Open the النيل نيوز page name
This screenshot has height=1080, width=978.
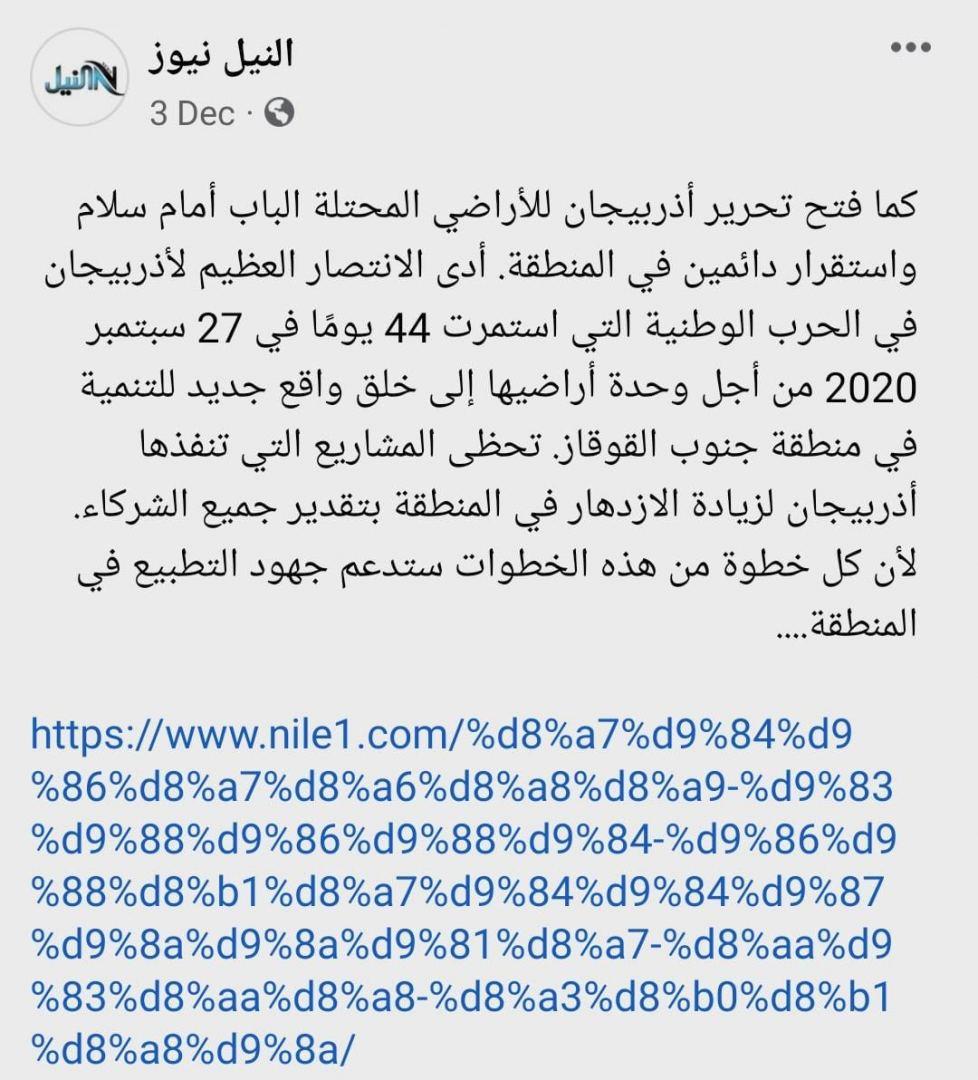pyautogui.click(x=222, y=56)
